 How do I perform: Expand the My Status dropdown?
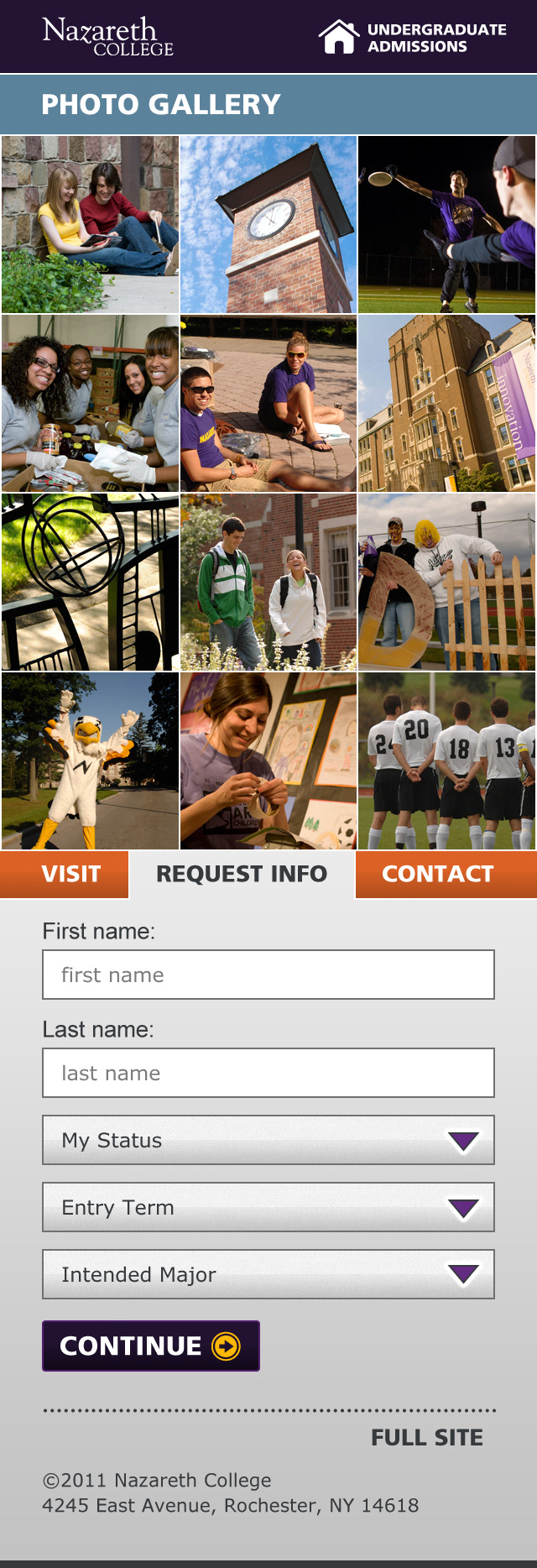[268, 1140]
